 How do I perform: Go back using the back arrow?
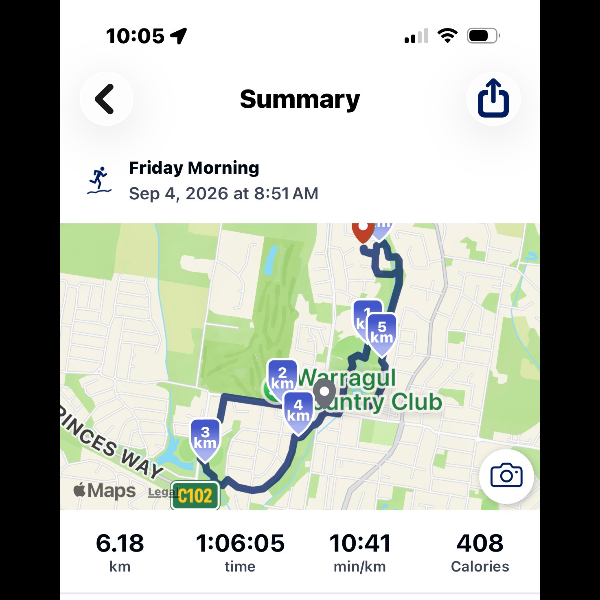(x=106, y=99)
